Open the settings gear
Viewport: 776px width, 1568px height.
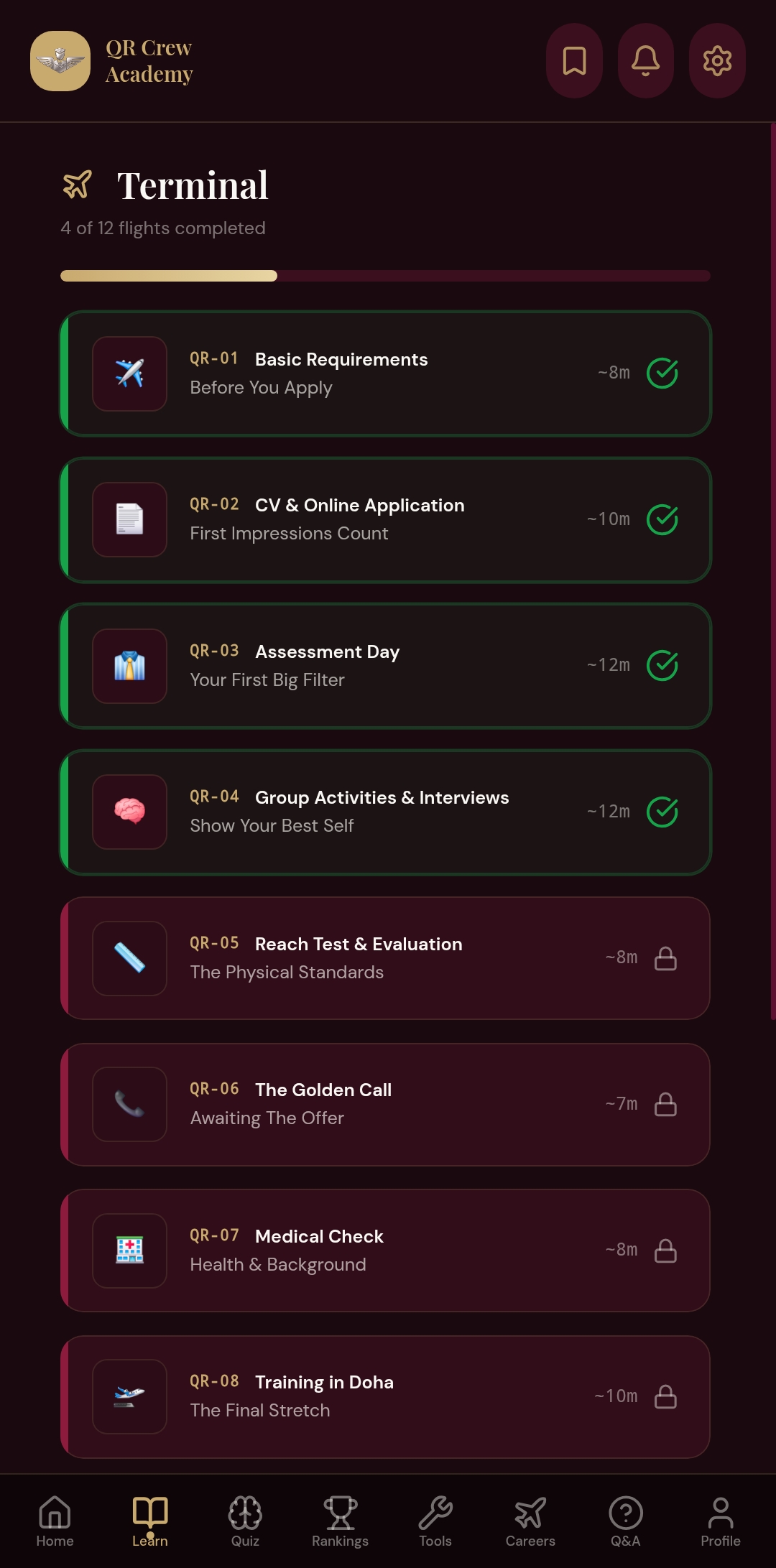[717, 61]
